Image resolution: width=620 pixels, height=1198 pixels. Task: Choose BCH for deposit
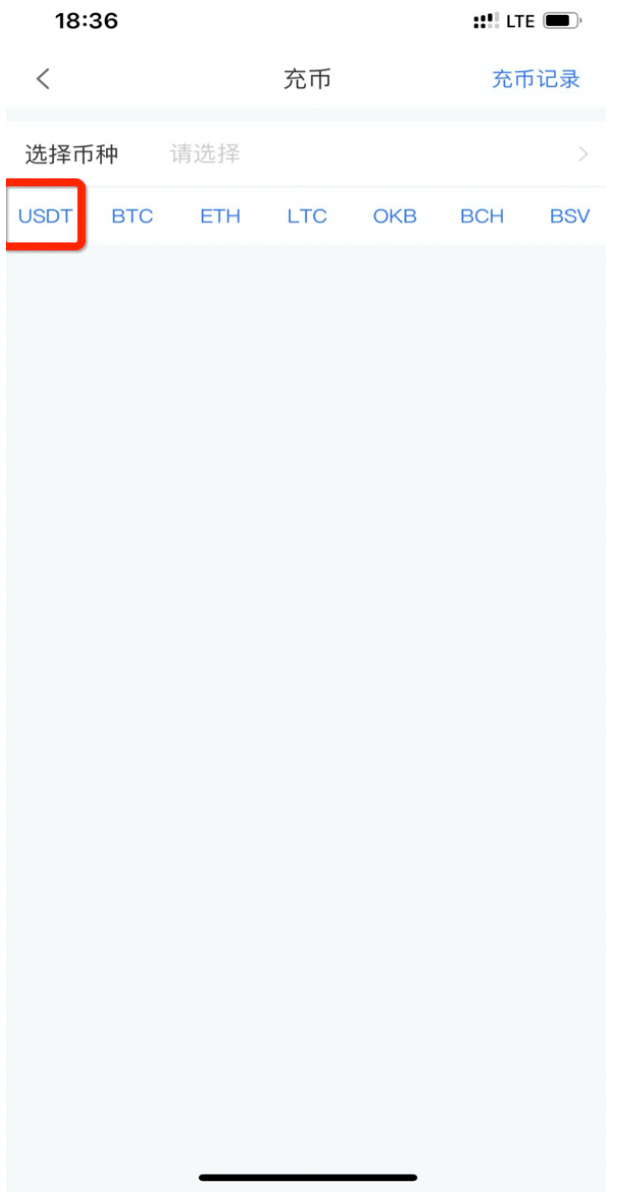point(482,216)
